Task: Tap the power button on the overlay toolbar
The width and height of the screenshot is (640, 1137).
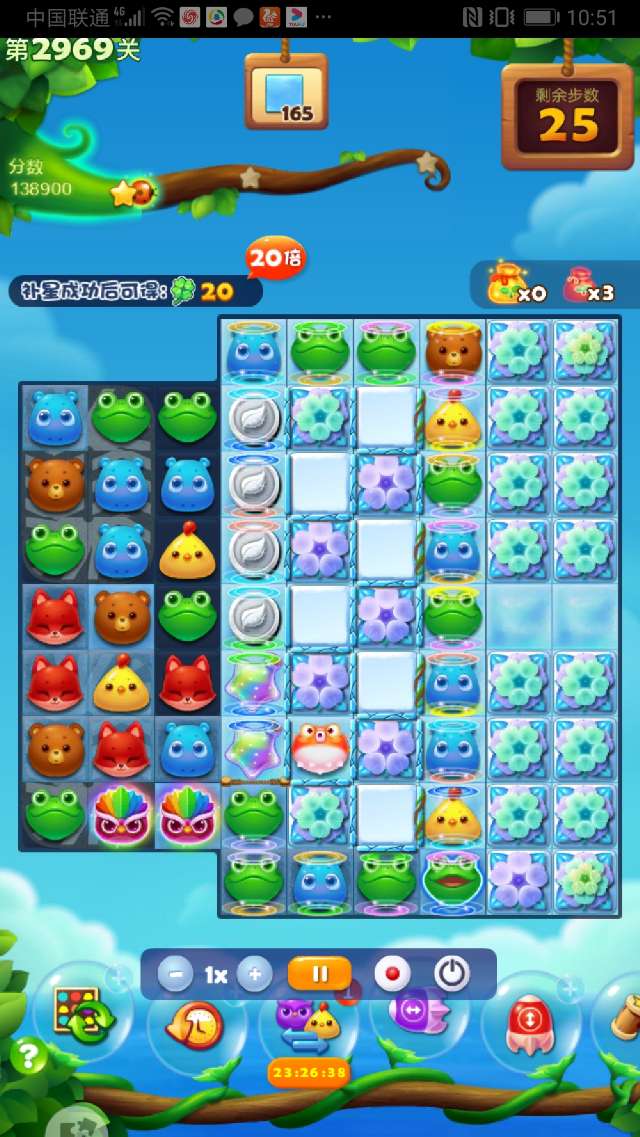Action: [452, 974]
